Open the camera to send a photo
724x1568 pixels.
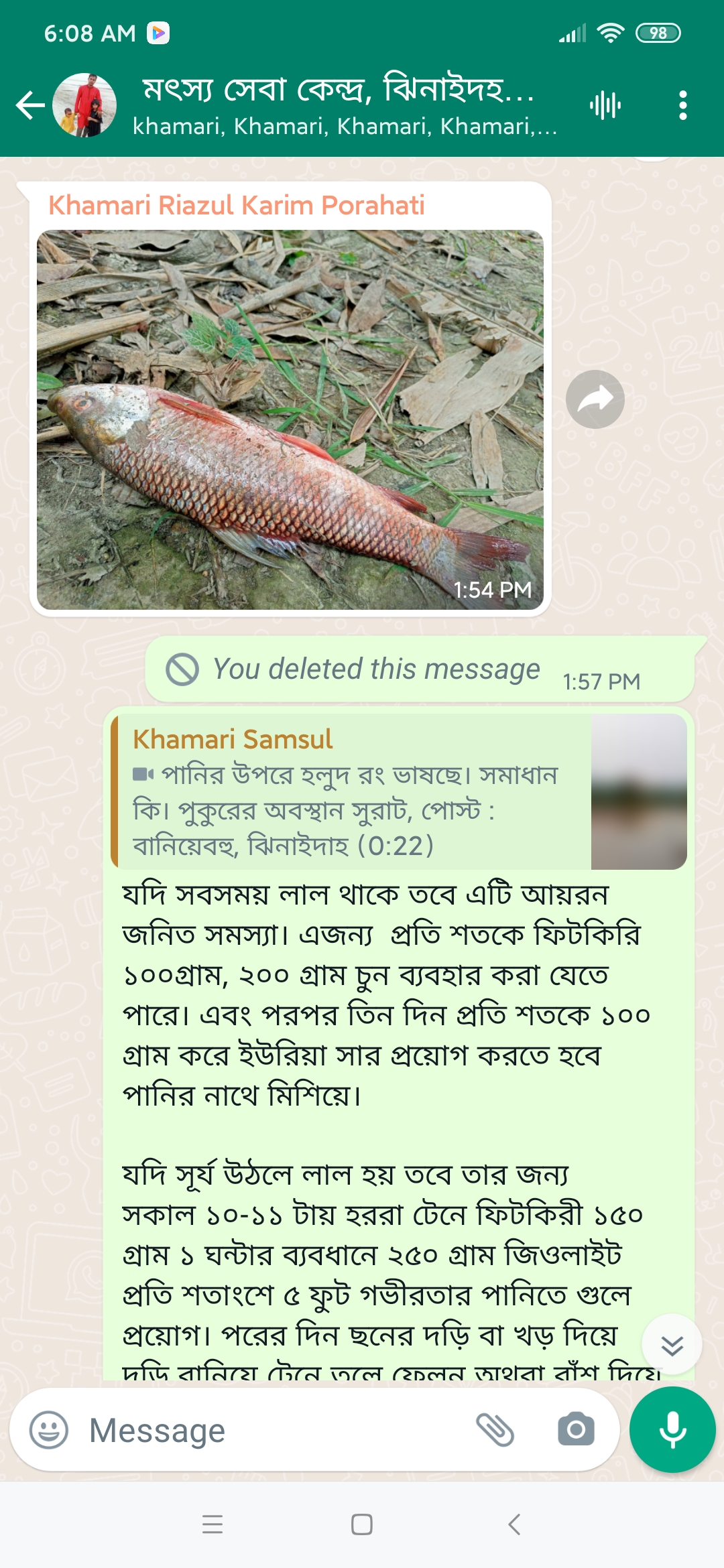click(x=576, y=1430)
